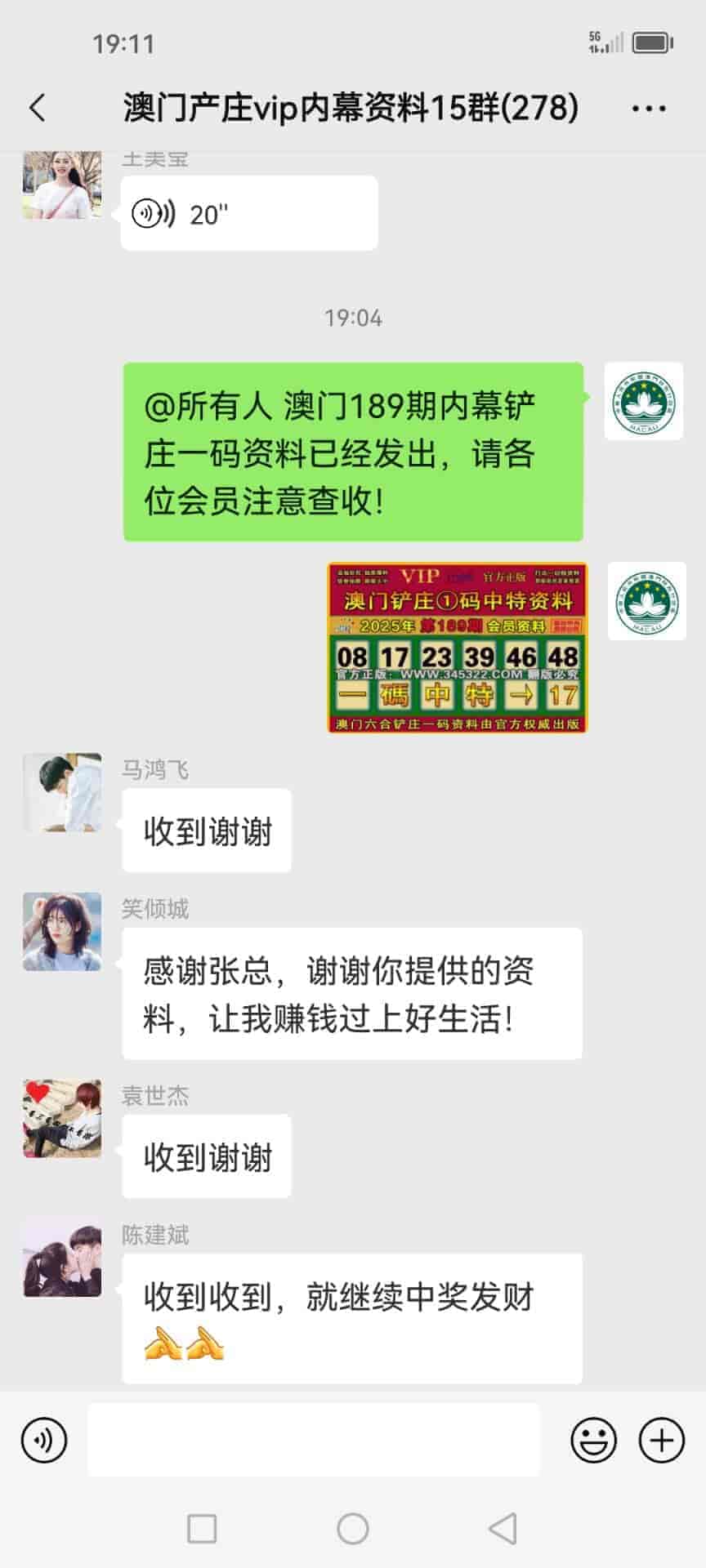Image resolution: width=706 pixels, height=1568 pixels.
Task: Tap the system back button
Action: 502,1528
